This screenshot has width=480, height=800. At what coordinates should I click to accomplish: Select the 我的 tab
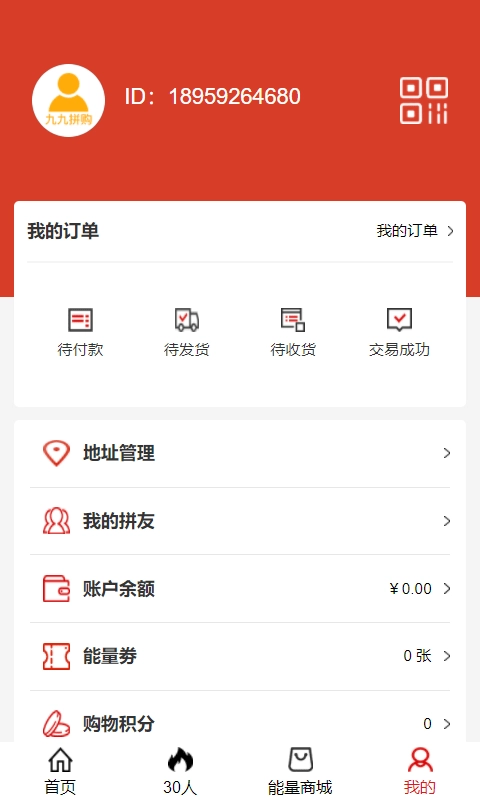click(x=420, y=771)
